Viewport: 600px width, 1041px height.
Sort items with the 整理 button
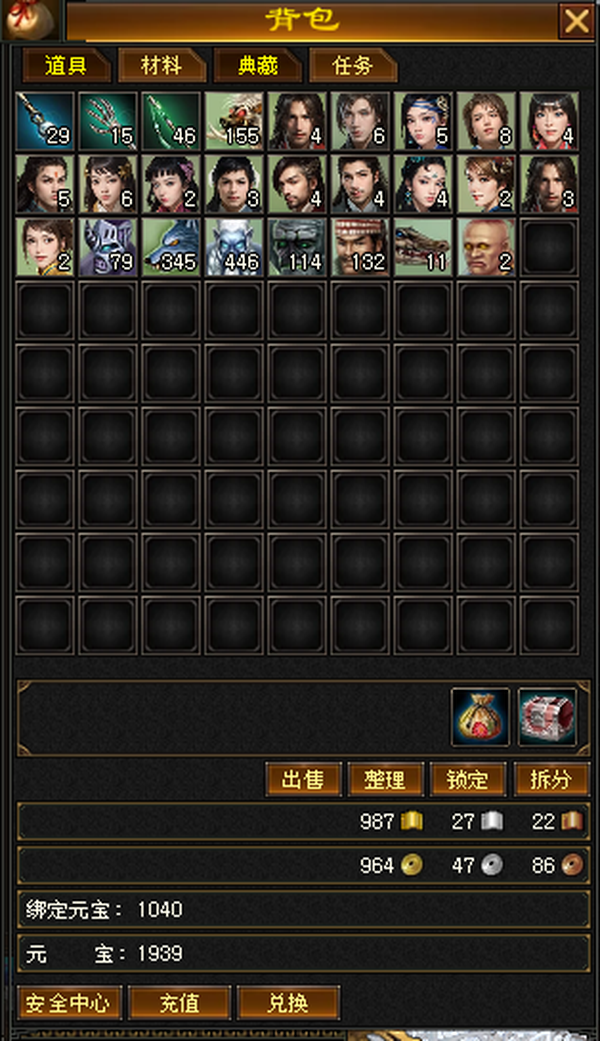pos(385,780)
